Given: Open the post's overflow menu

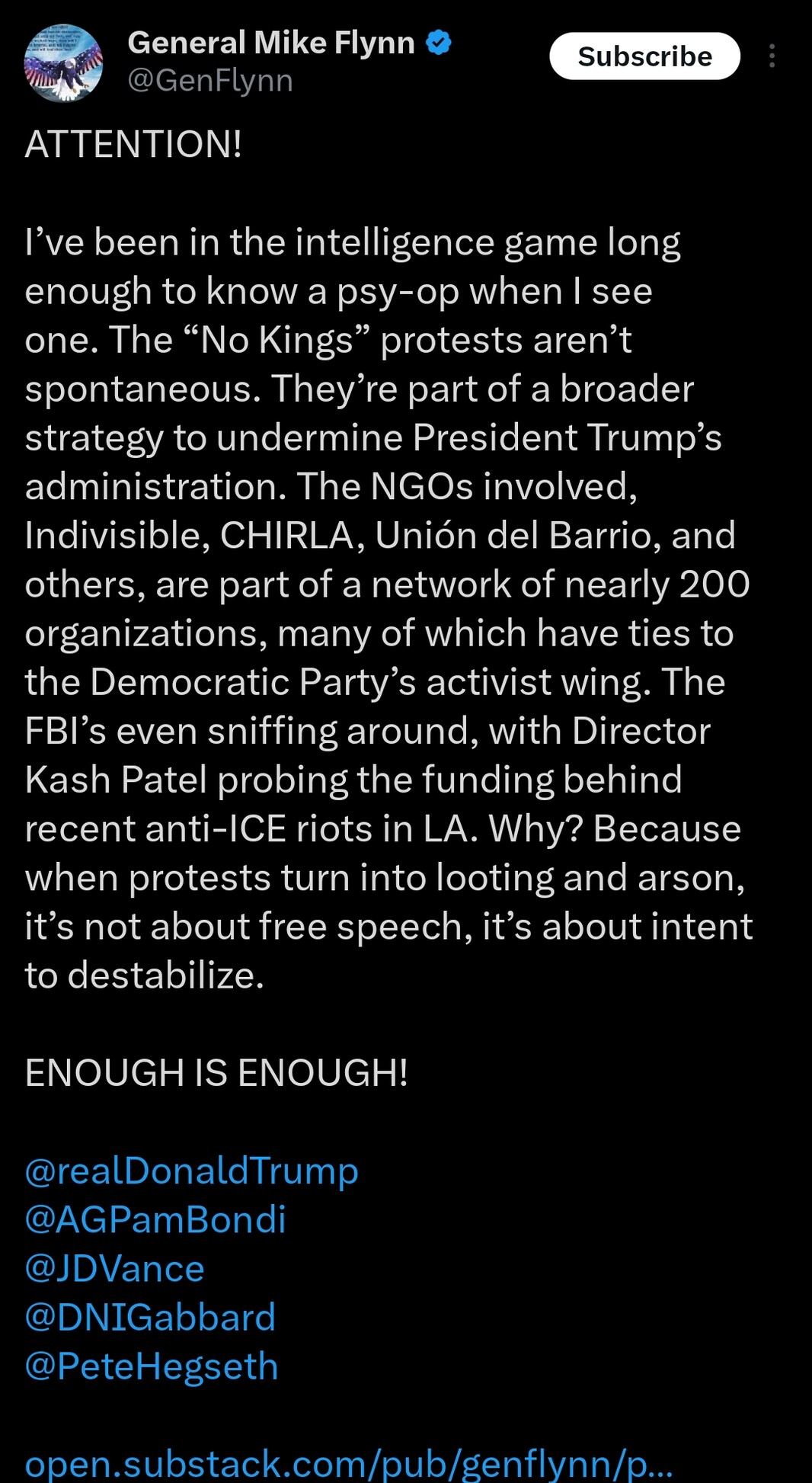Looking at the screenshot, I should pyautogui.click(x=772, y=56).
